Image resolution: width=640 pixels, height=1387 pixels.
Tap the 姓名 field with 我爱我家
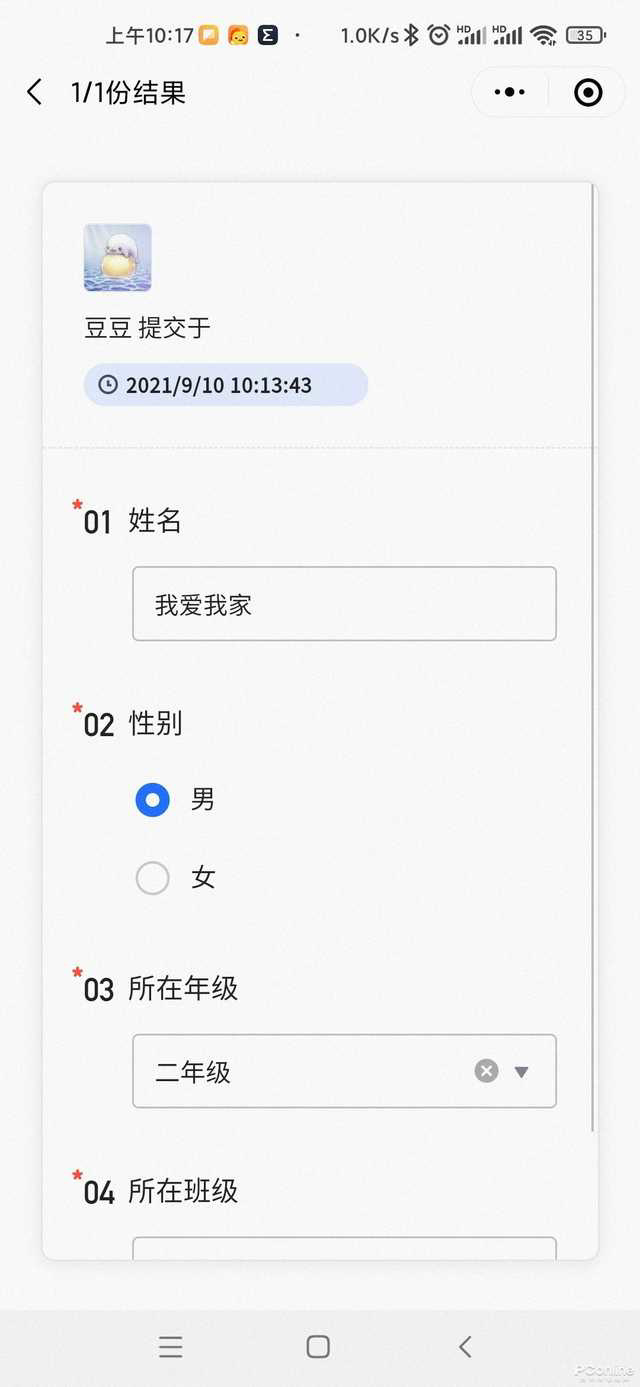click(344, 604)
